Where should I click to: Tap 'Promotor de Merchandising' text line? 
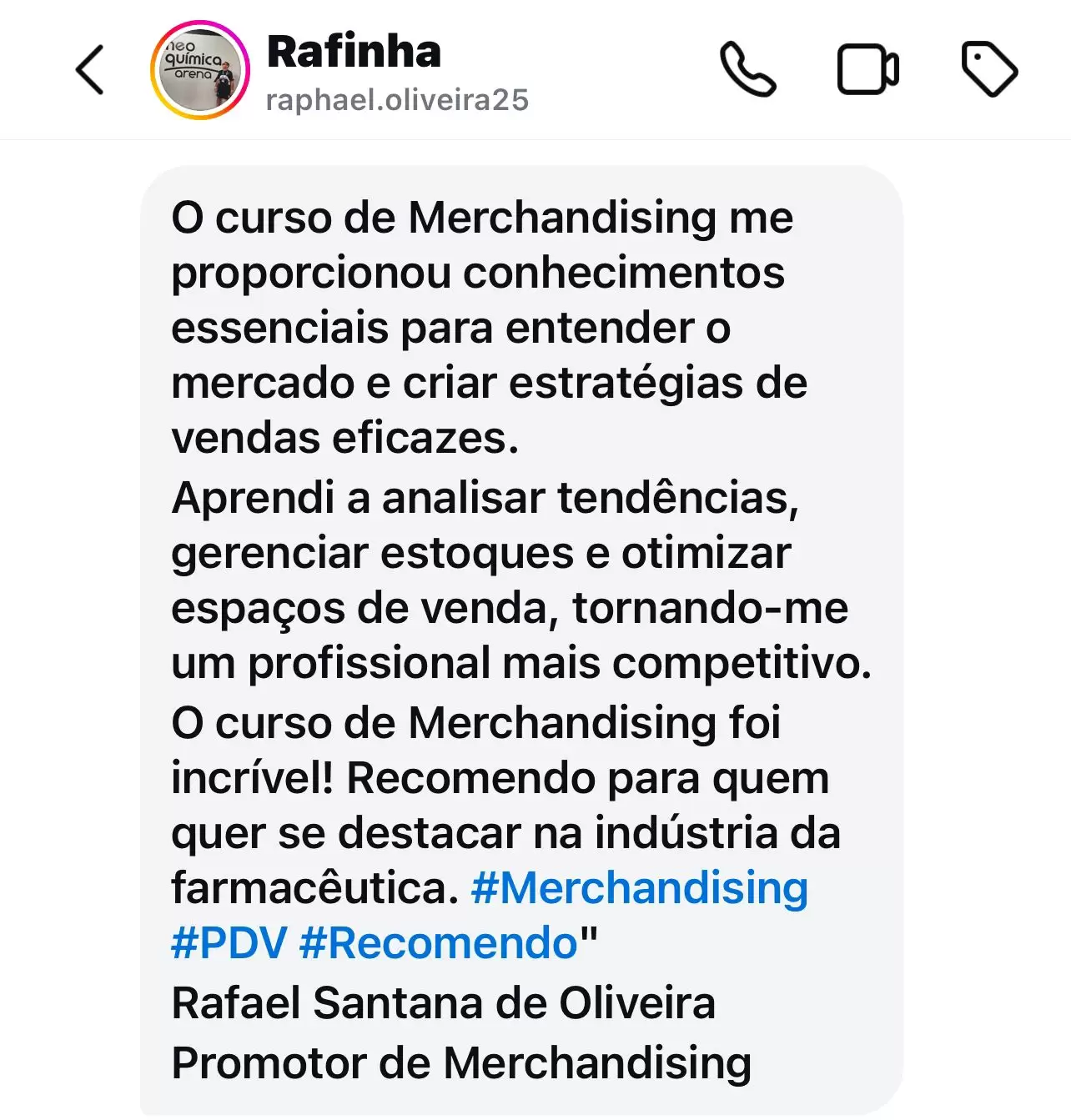461,1061
